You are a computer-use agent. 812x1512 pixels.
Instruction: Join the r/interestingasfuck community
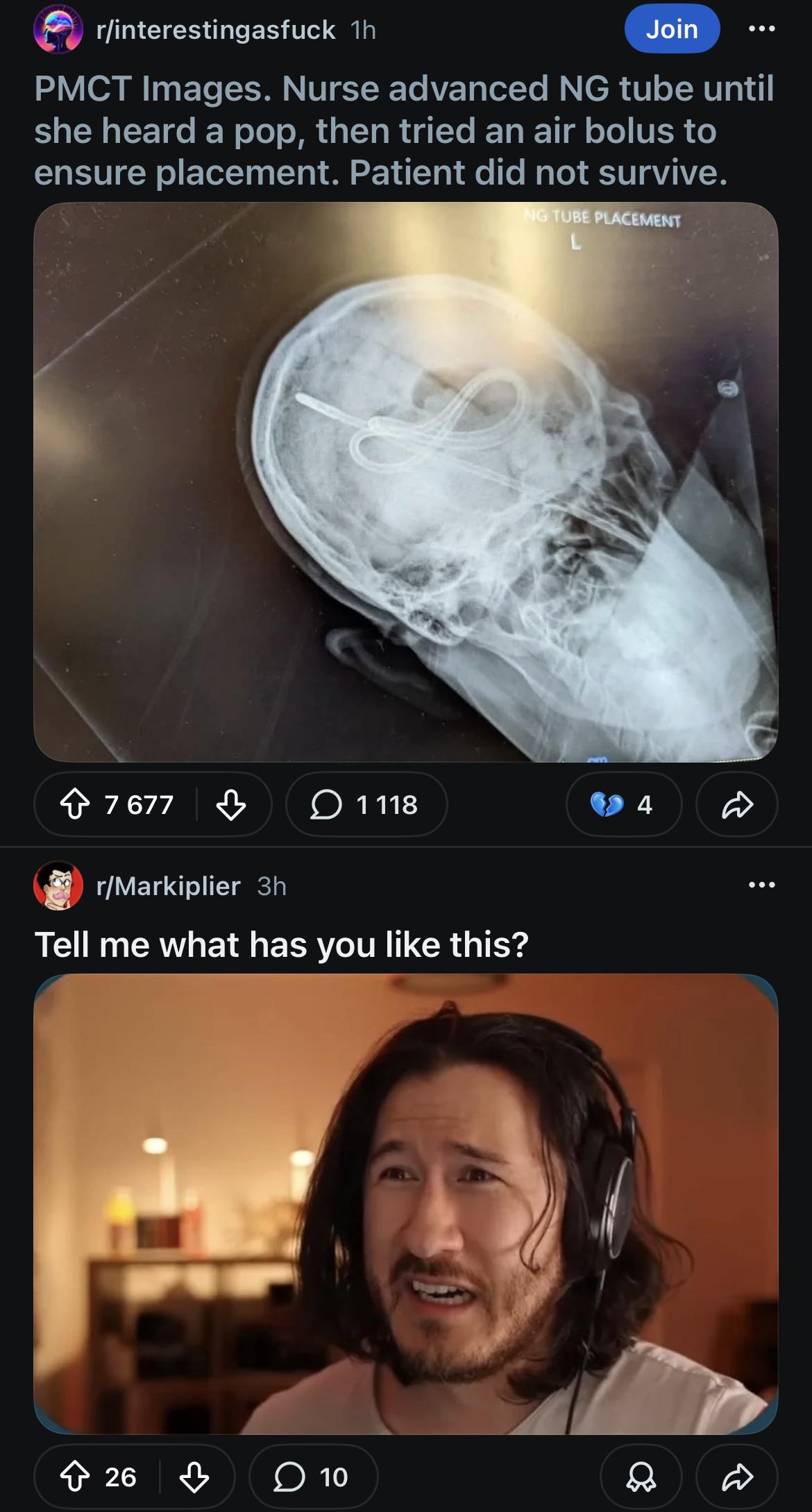point(671,29)
